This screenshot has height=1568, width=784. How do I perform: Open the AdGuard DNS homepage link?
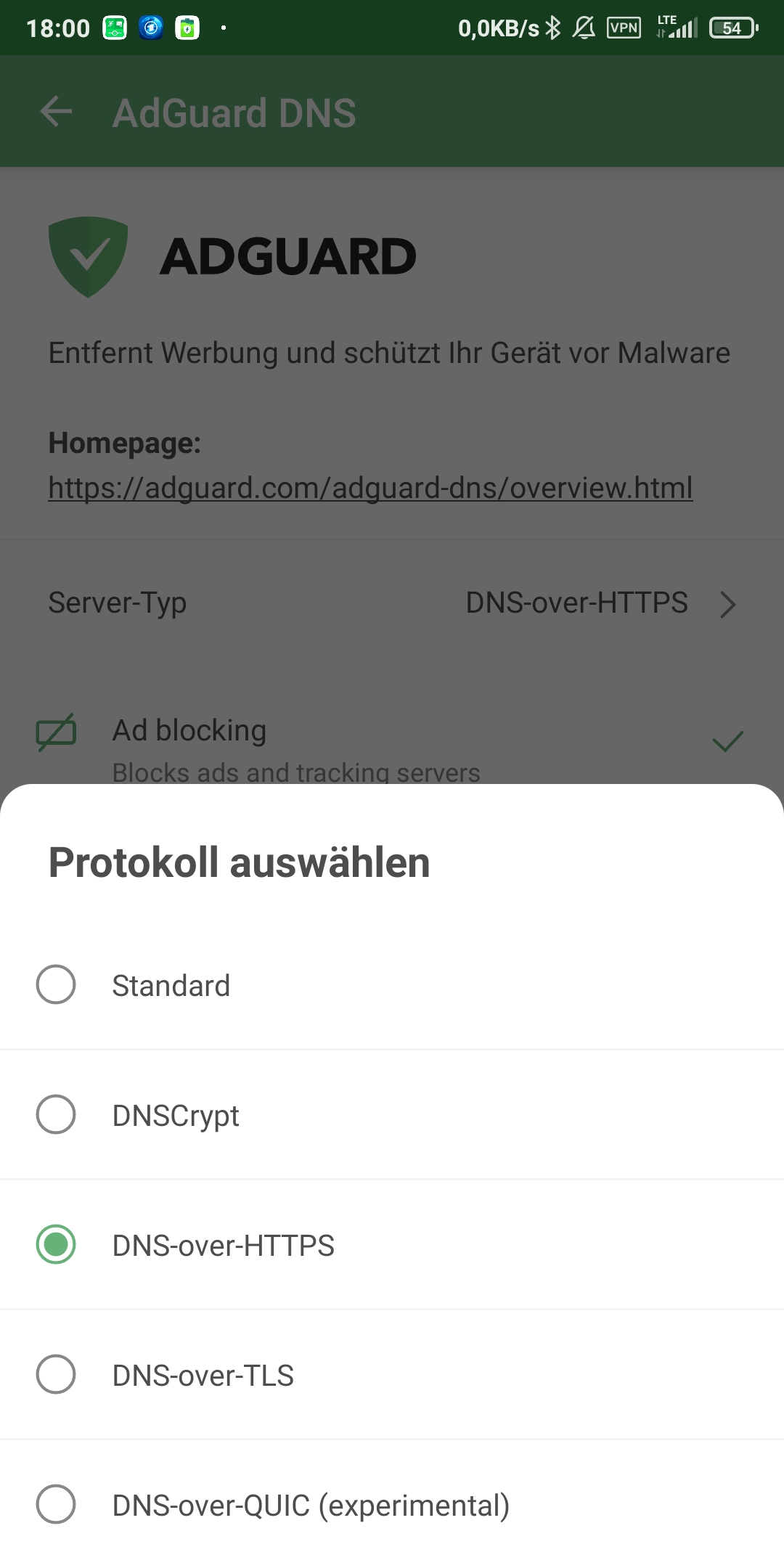click(370, 488)
